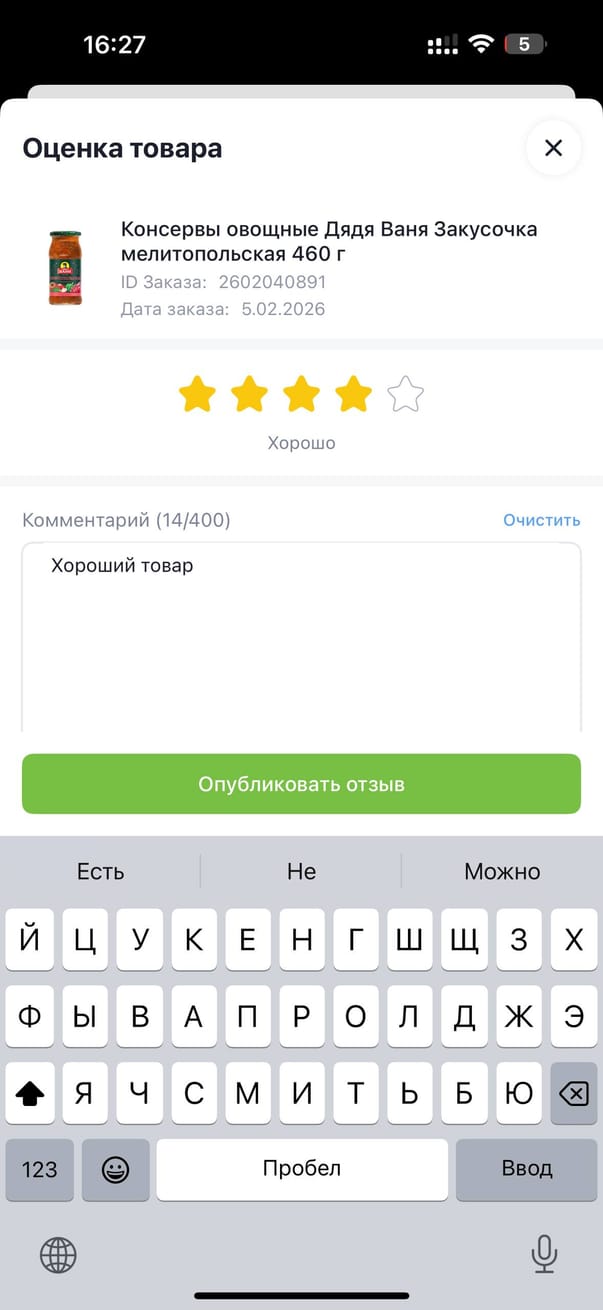The width and height of the screenshot is (603, 1310).
Task: Select the fourth star
Action: (353, 395)
